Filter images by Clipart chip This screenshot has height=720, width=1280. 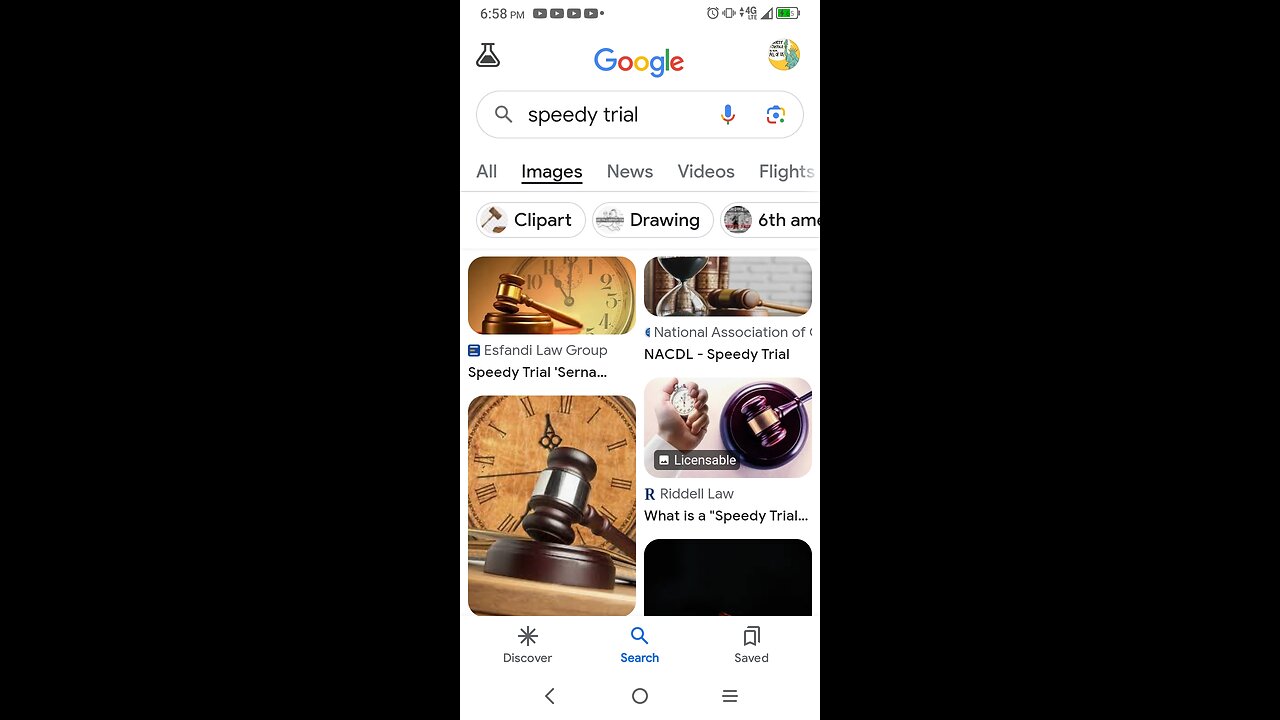[526, 220]
